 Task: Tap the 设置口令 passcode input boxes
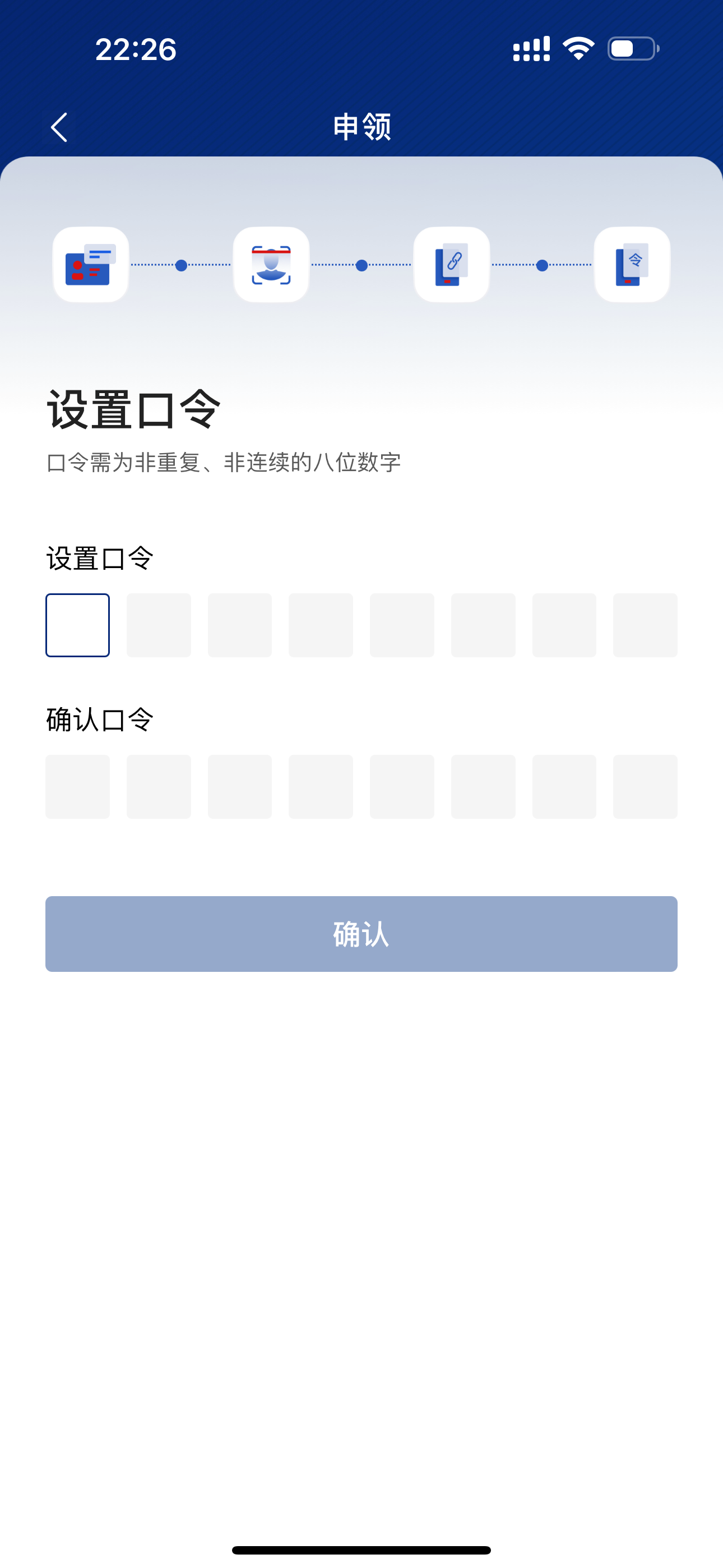coord(361,625)
